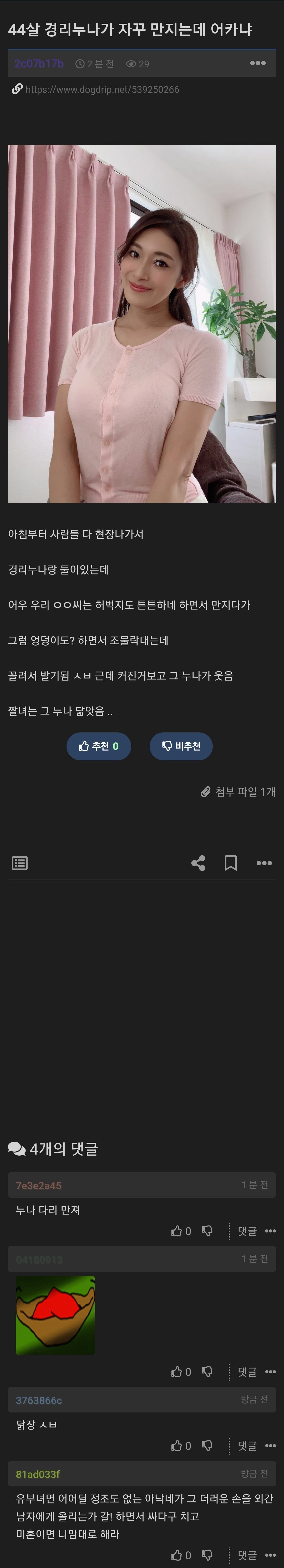The height and width of the screenshot is (1568, 284).
Task: Open author 2c07b17b's profile
Action: pyautogui.click(x=39, y=63)
